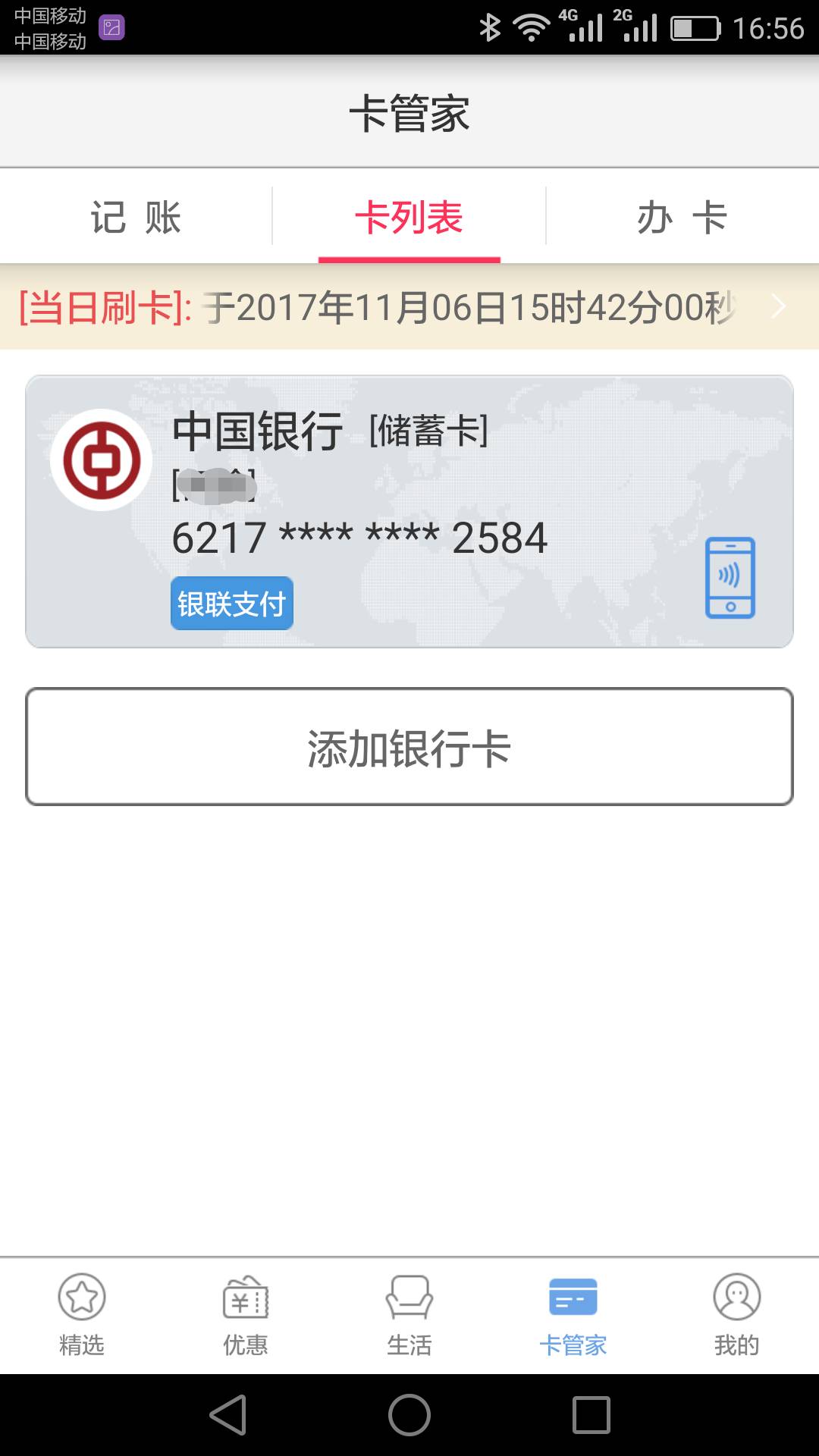The height and width of the screenshot is (1456, 819).
Task: Tap 添加银行卡 to add a card
Action: (x=409, y=747)
